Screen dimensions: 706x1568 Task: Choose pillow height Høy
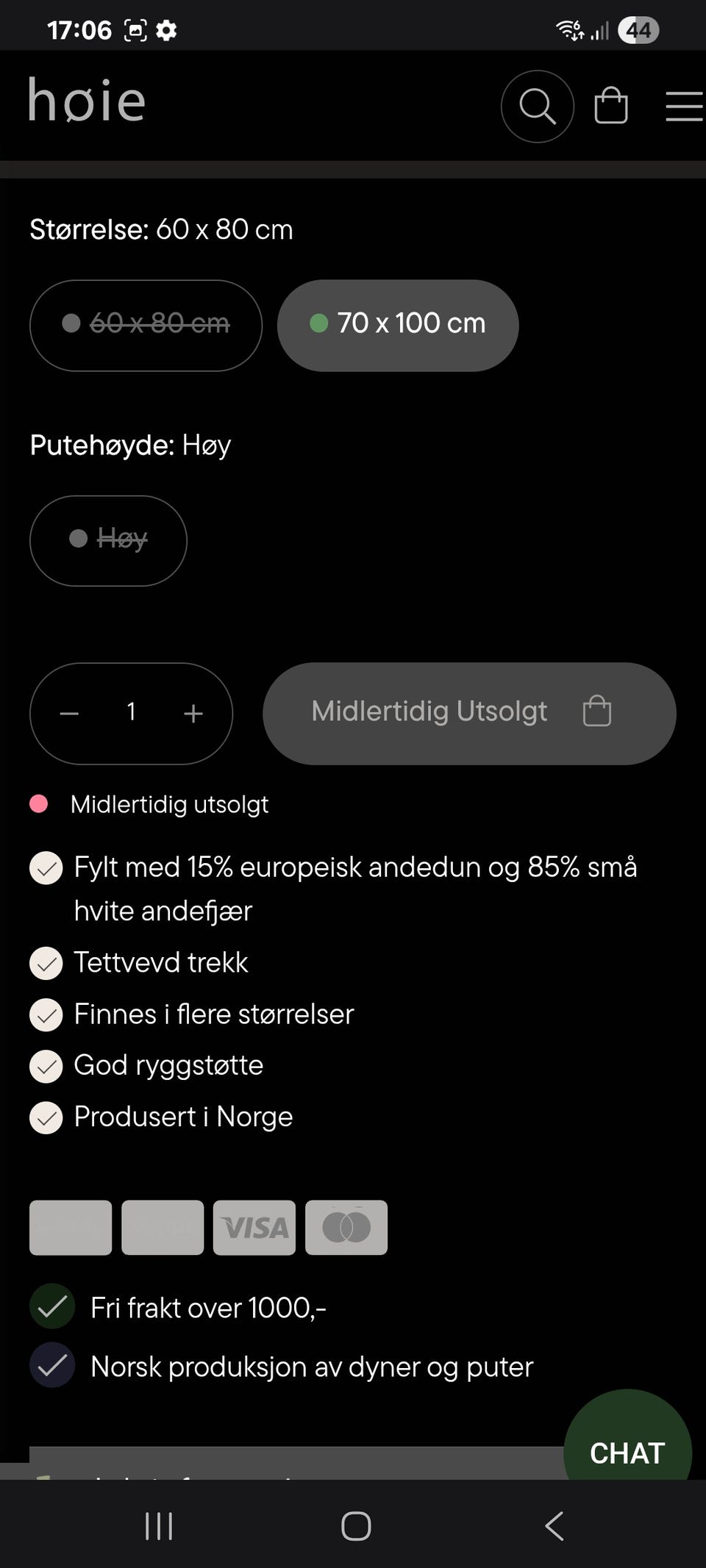click(x=108, y=540)
